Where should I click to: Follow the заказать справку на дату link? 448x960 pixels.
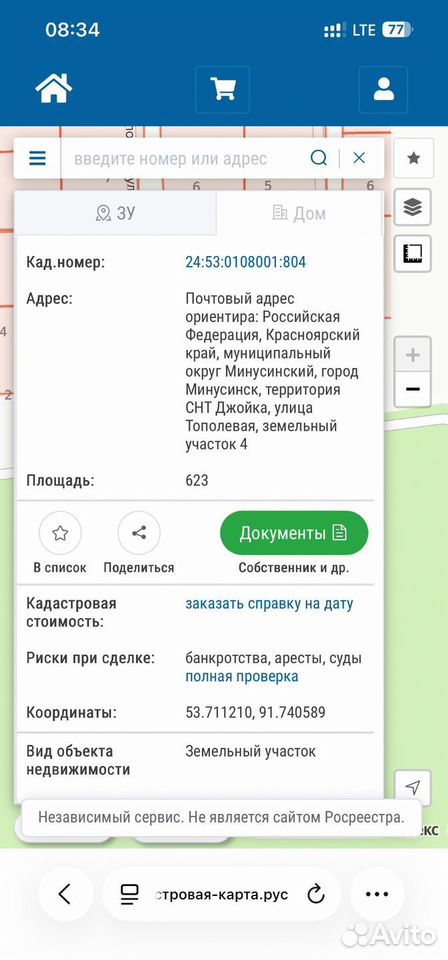coord(269,604)
